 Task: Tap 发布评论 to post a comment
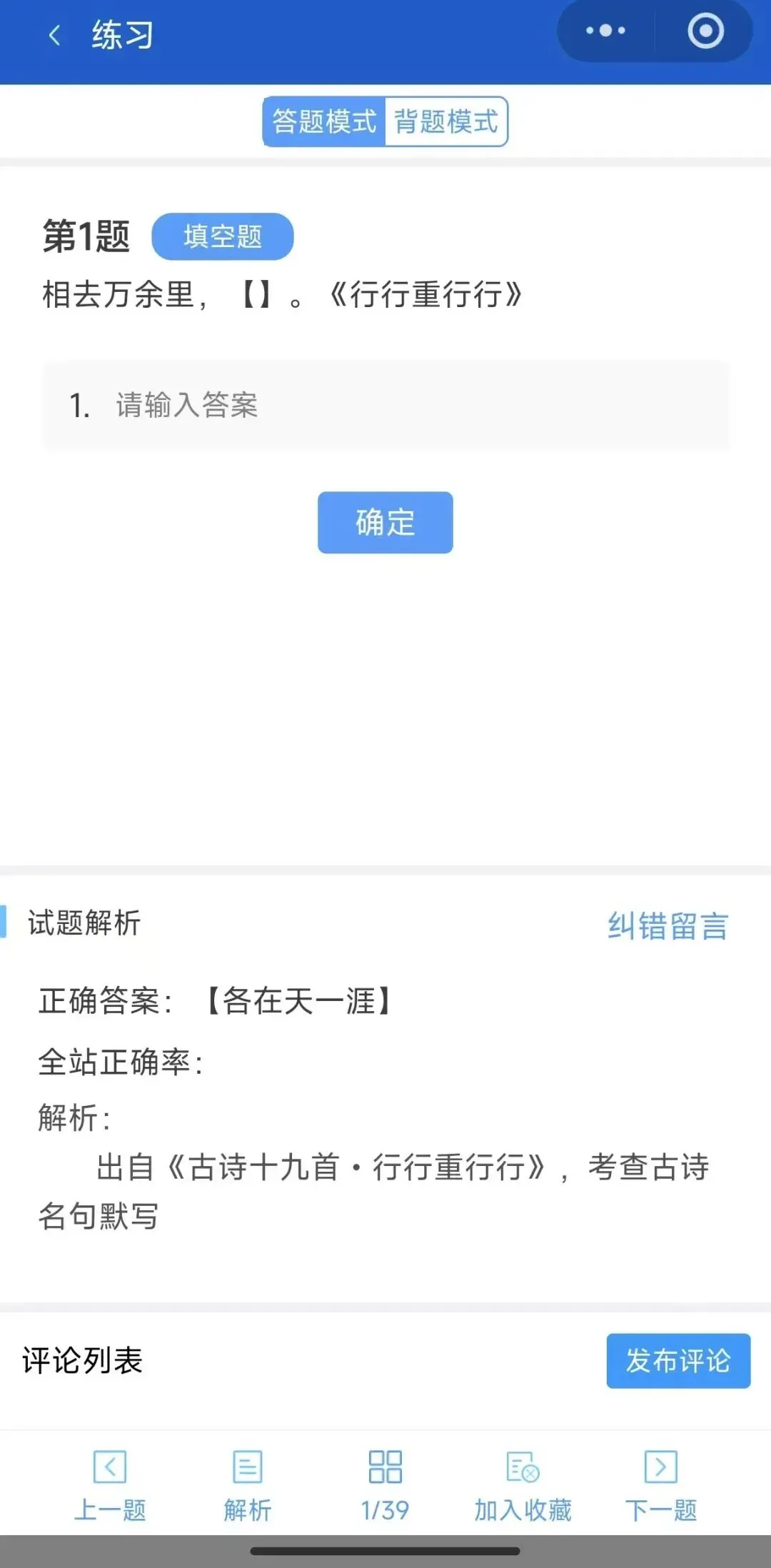click(678, 1360)
